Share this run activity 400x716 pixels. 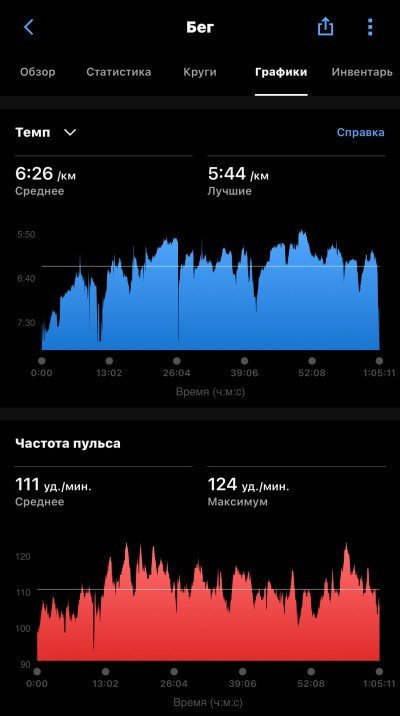(x=325, y=26)
